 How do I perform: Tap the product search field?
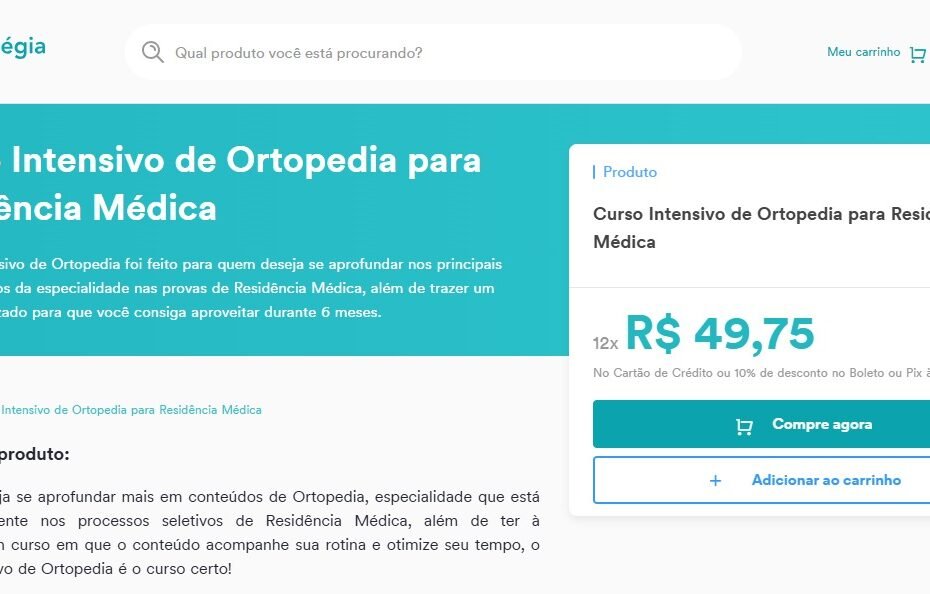coord(433,53)
